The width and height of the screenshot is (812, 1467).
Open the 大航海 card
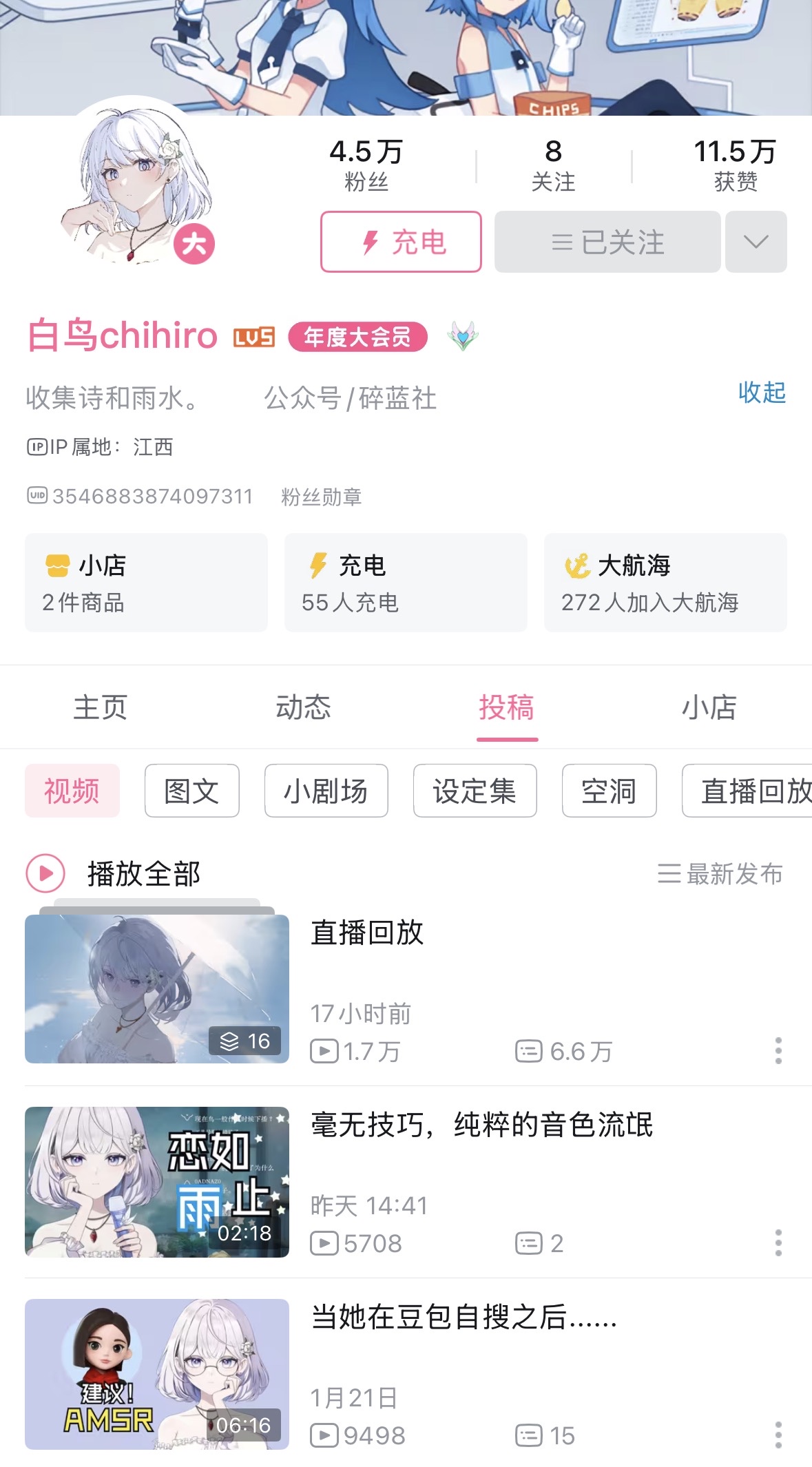(665, 583)
